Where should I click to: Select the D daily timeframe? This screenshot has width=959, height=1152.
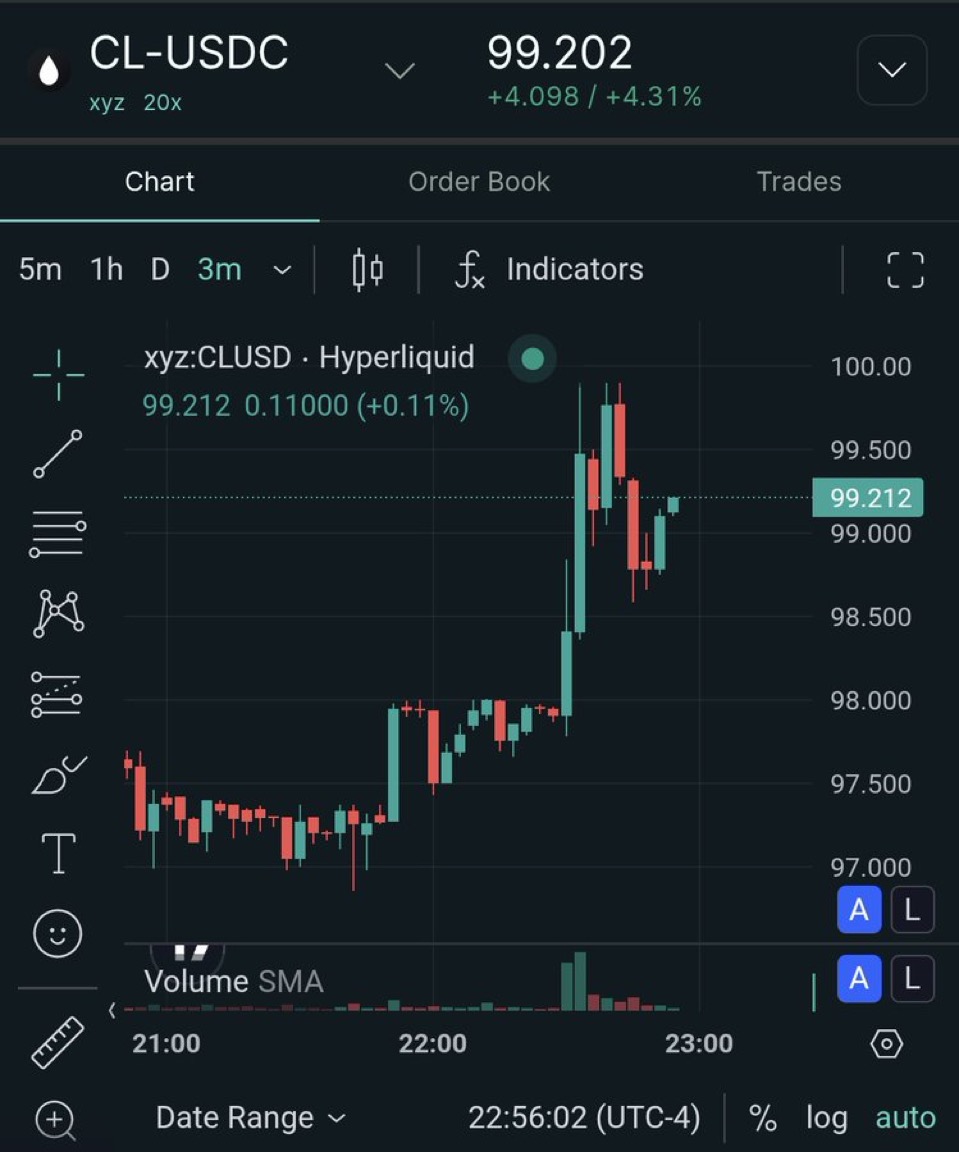pyautogui.click(x=159, y=270)
